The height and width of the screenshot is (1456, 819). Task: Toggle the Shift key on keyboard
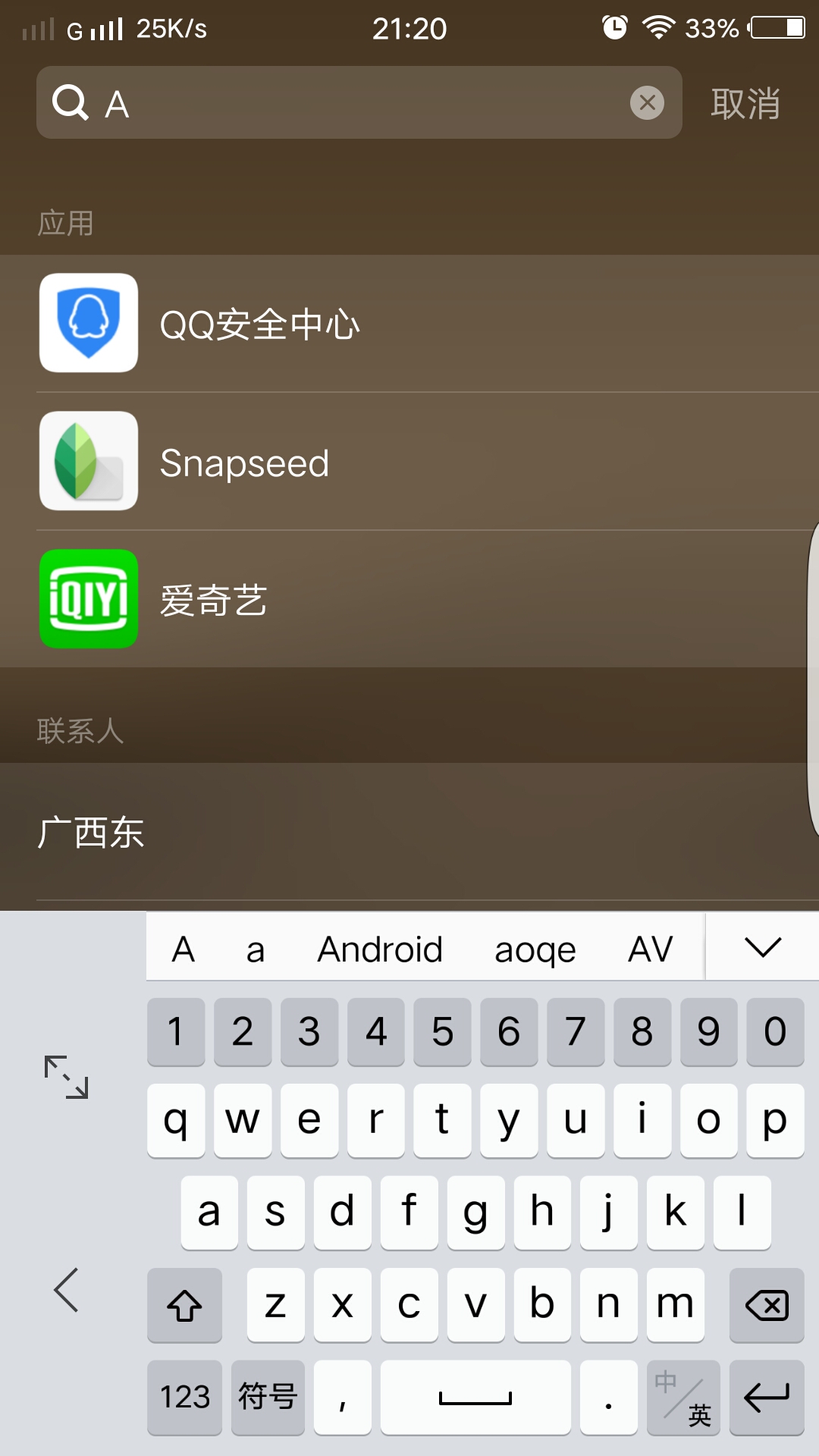(184, 1306)
